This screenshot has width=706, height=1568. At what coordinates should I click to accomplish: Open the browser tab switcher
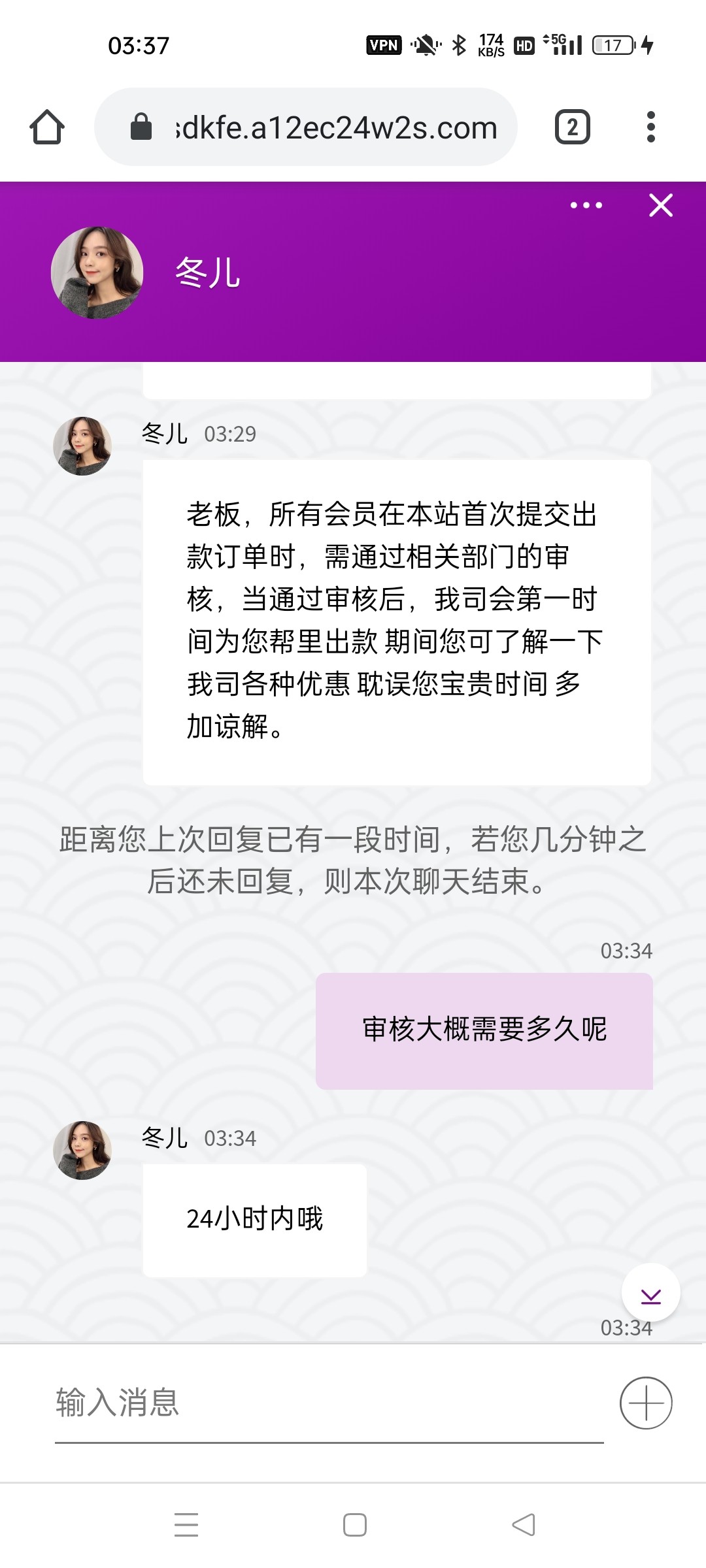(572, 127)
